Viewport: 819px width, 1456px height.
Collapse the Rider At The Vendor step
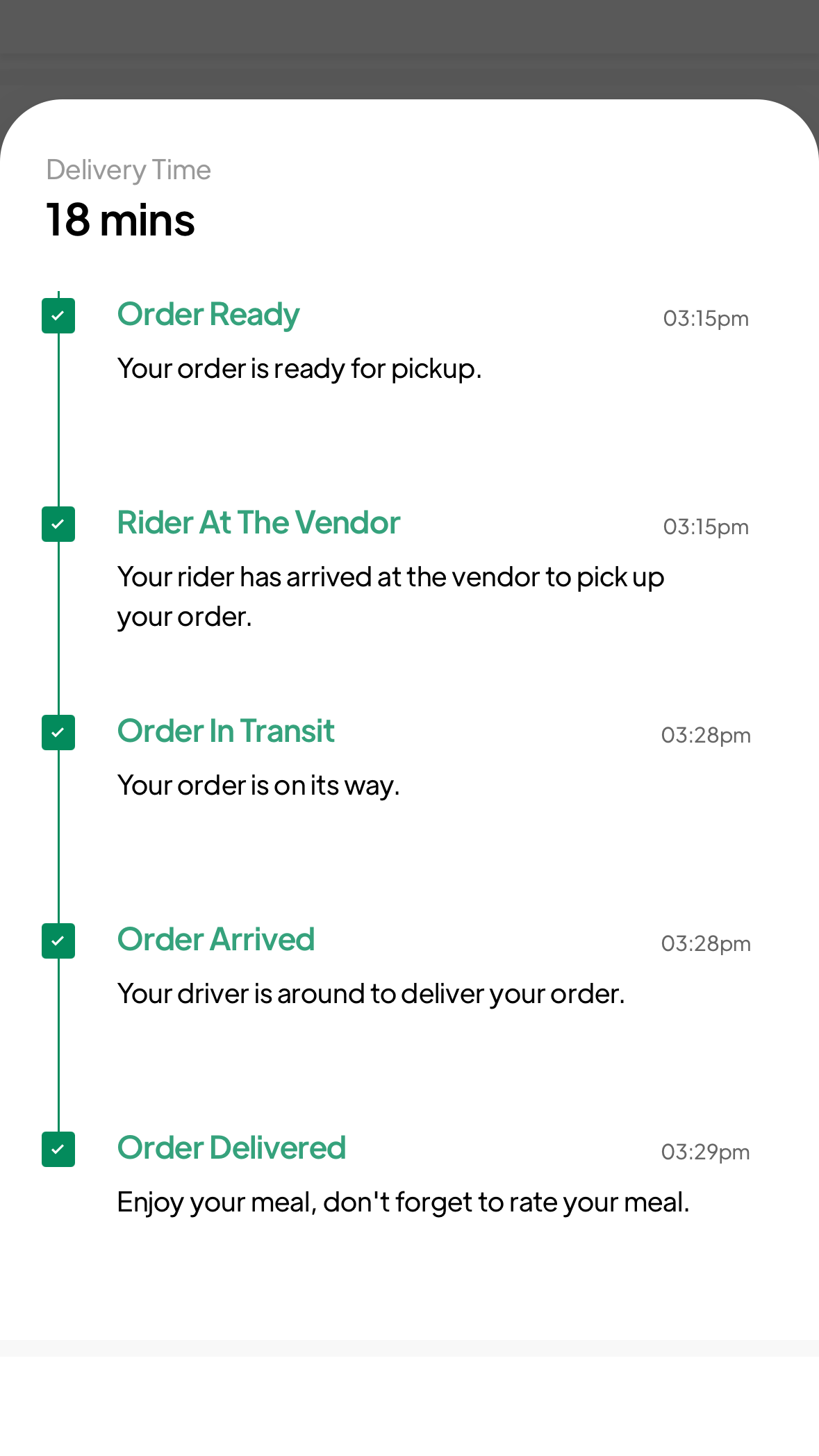(258, 523)
